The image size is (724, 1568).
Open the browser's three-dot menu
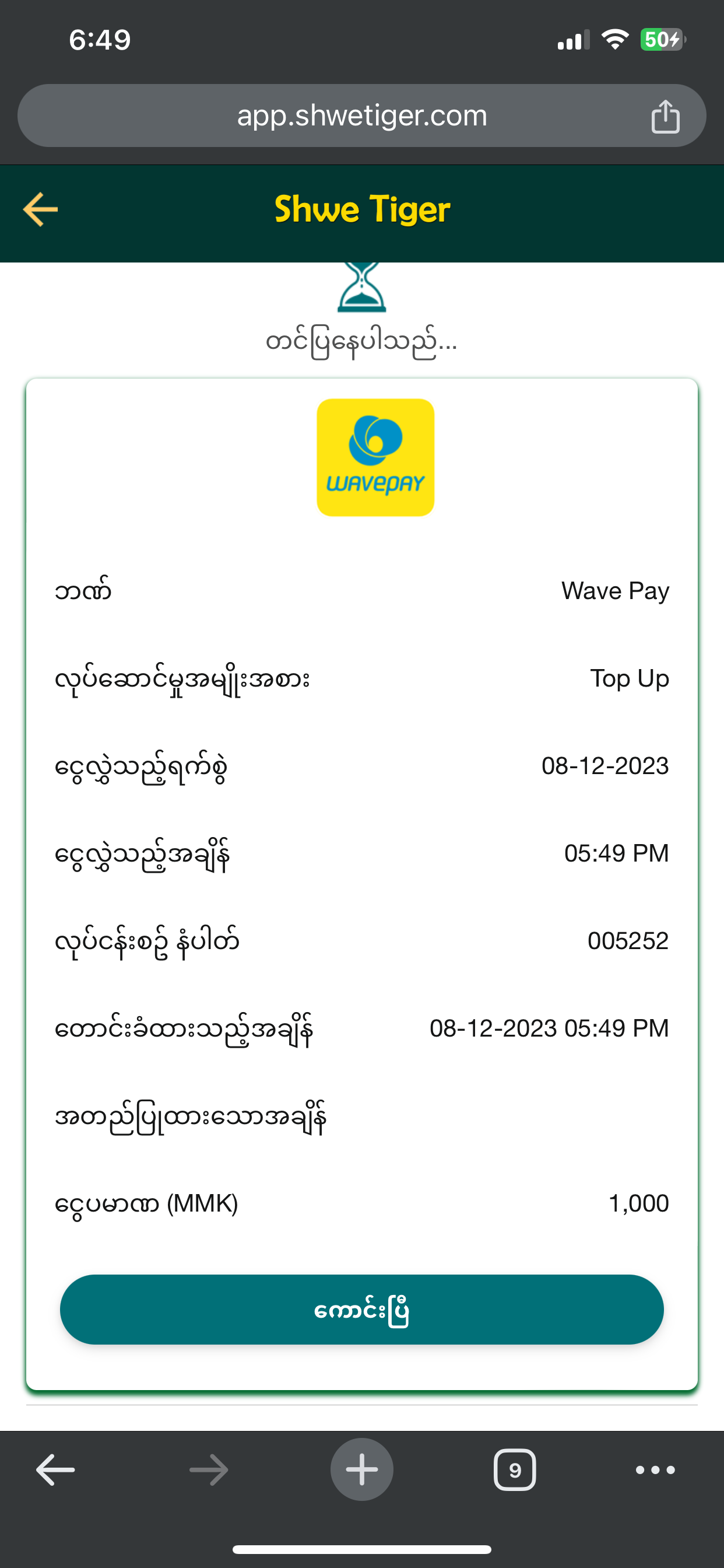[655, 1469]
